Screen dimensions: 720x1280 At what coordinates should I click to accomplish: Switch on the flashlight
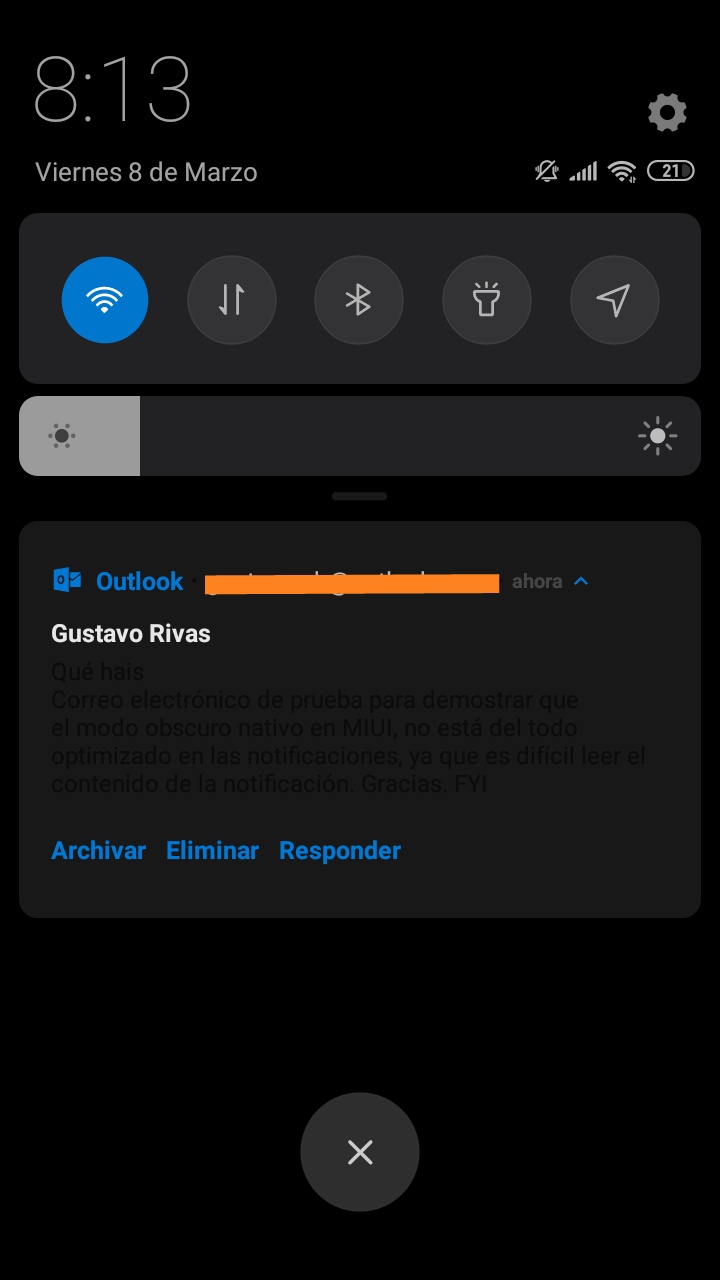486,300
